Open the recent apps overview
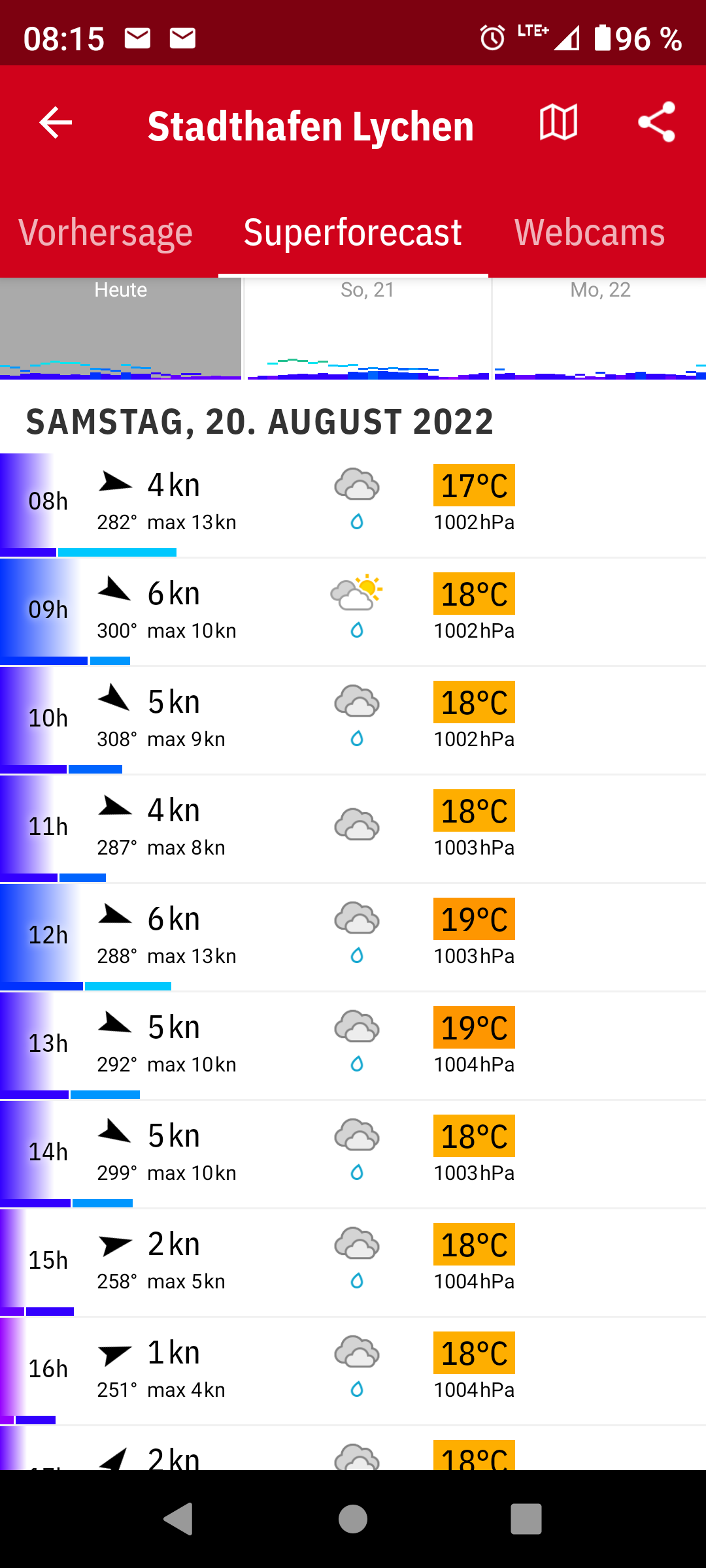 [526, 1518]
